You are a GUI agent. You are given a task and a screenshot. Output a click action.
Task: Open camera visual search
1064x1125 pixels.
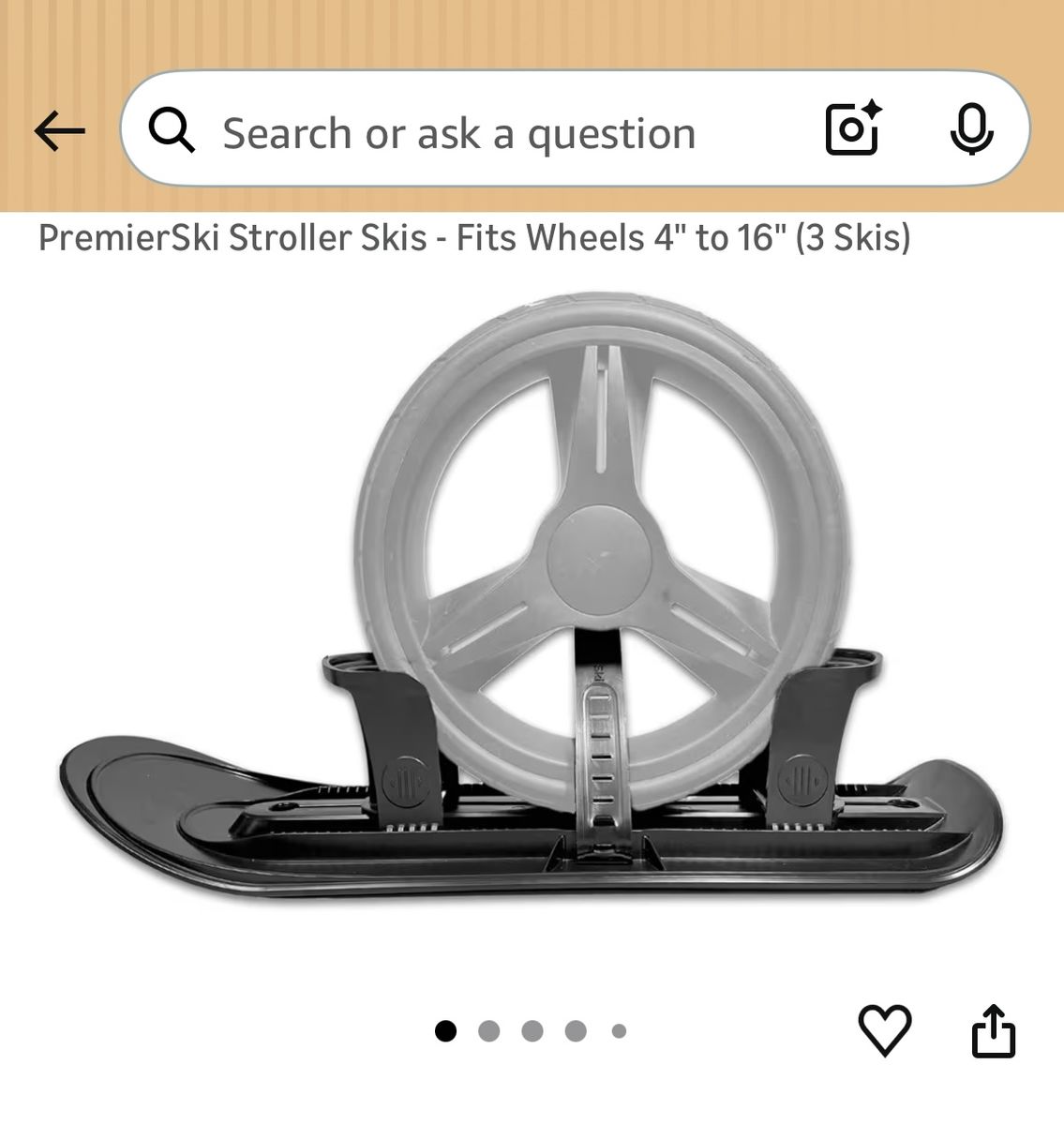[x=851, y=128]
